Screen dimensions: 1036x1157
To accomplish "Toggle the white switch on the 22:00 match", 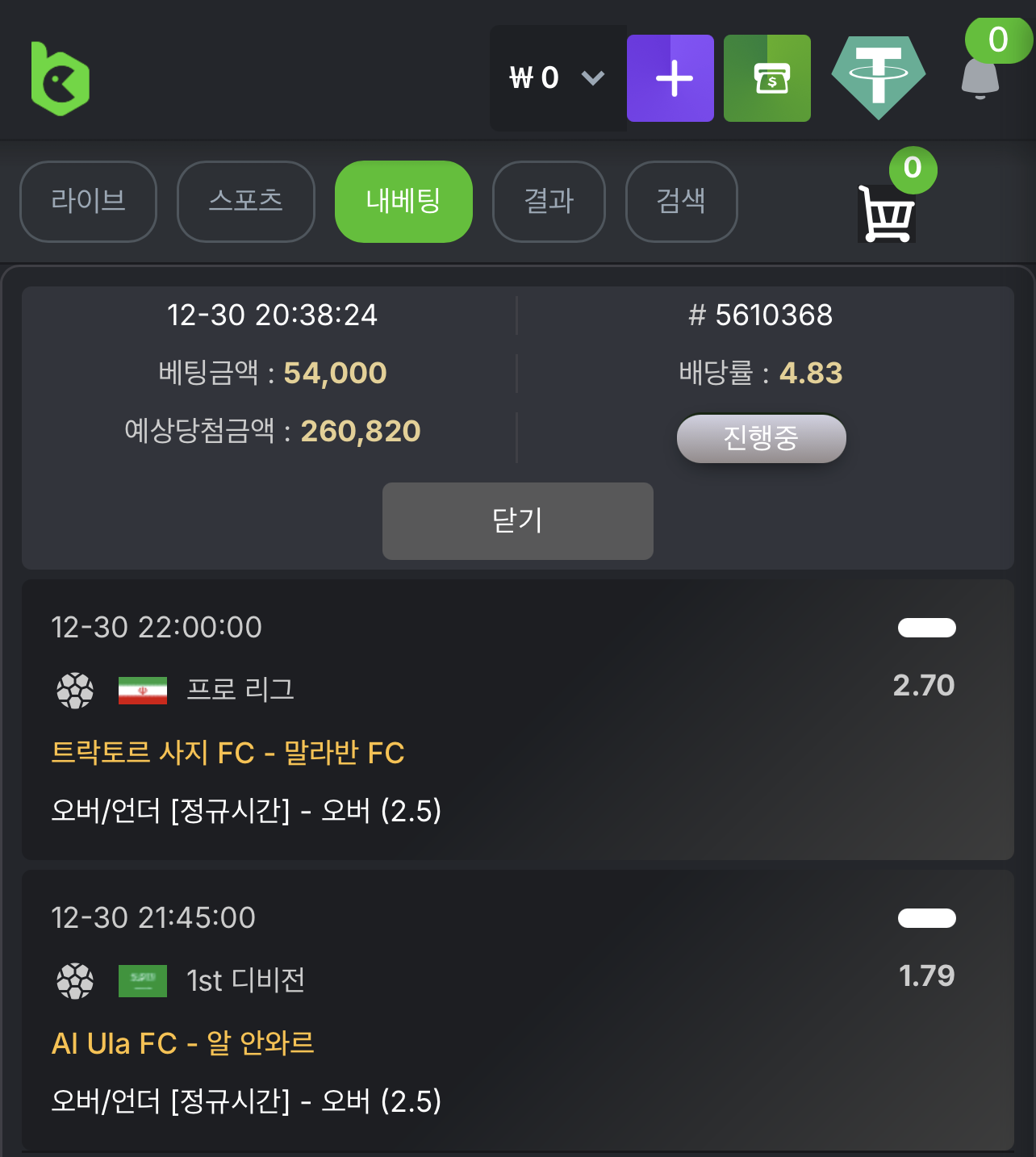I will click(926, 628).
